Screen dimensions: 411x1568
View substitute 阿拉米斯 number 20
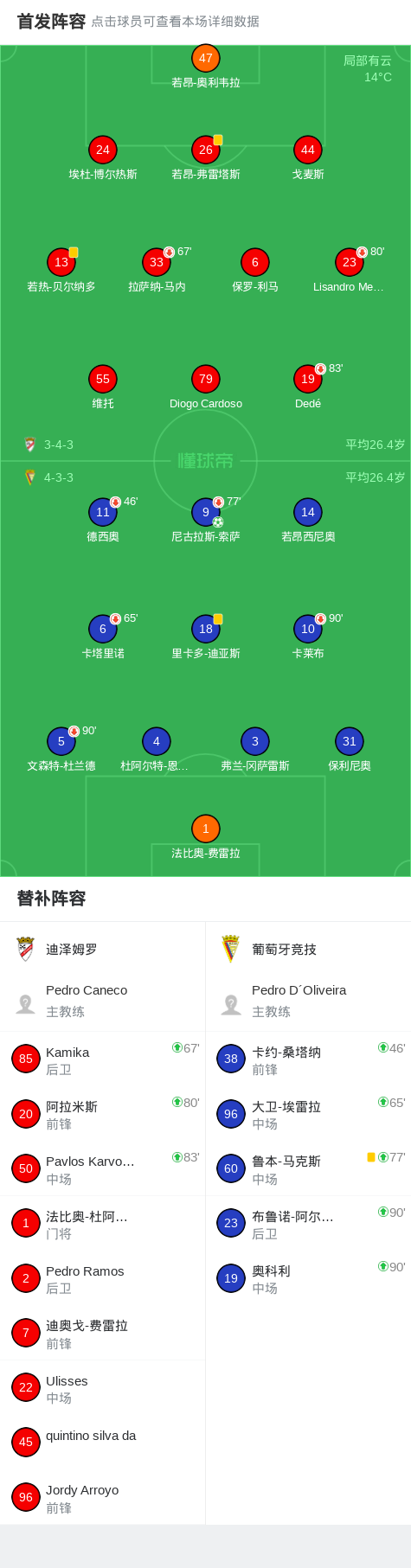click(103, 1114)
